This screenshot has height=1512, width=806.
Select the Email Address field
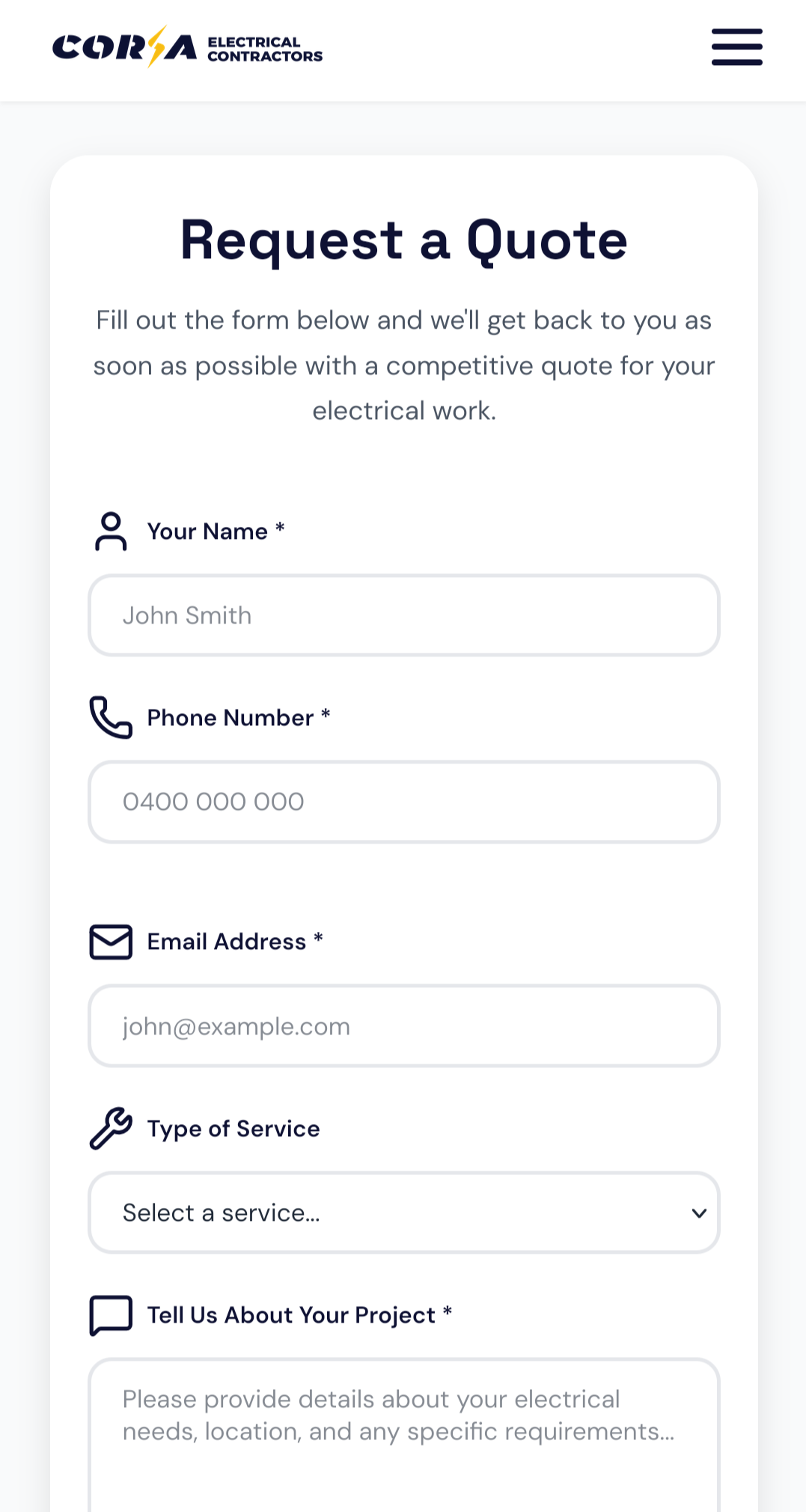coord(404,1026)
